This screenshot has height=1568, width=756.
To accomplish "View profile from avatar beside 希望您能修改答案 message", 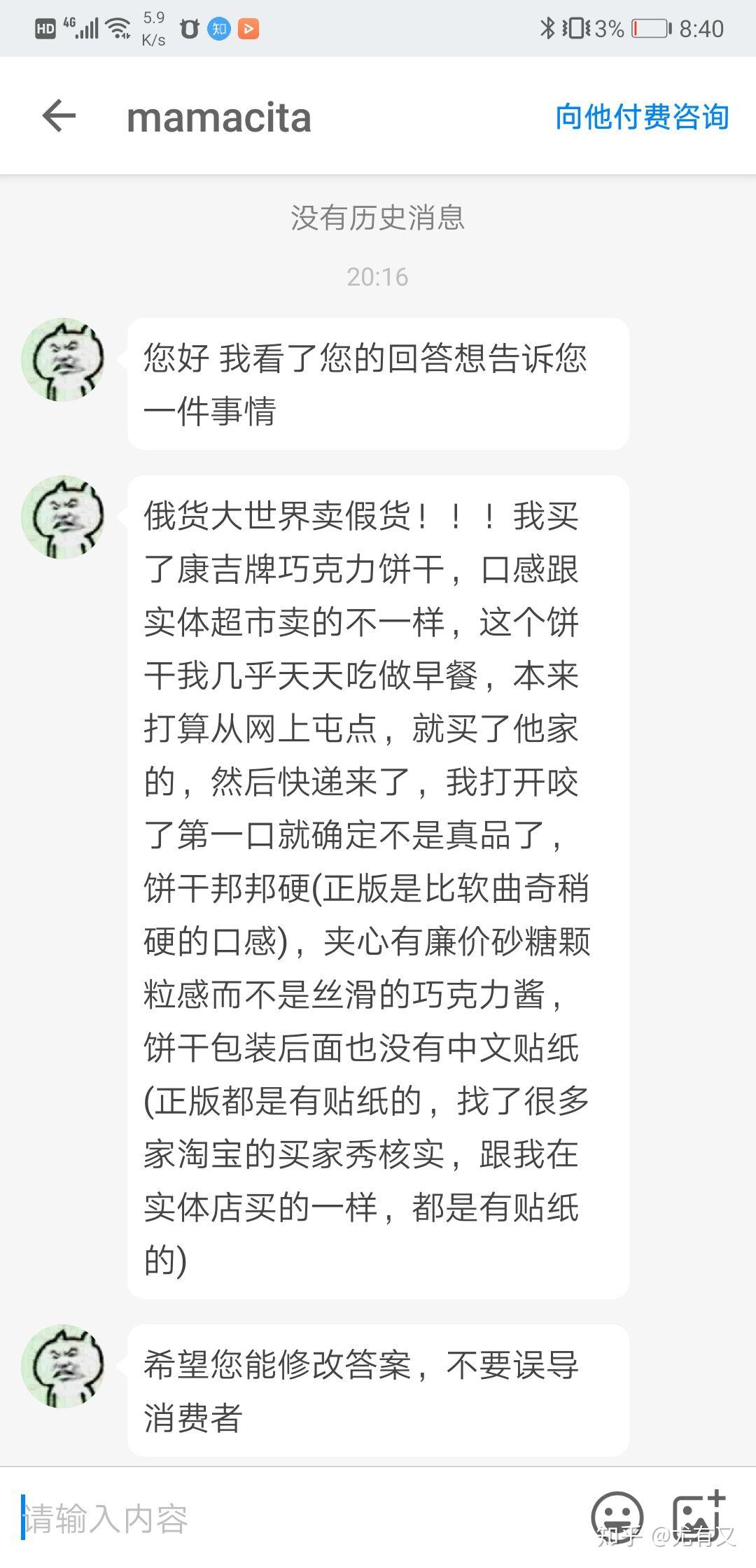I will coord(64,1365).
